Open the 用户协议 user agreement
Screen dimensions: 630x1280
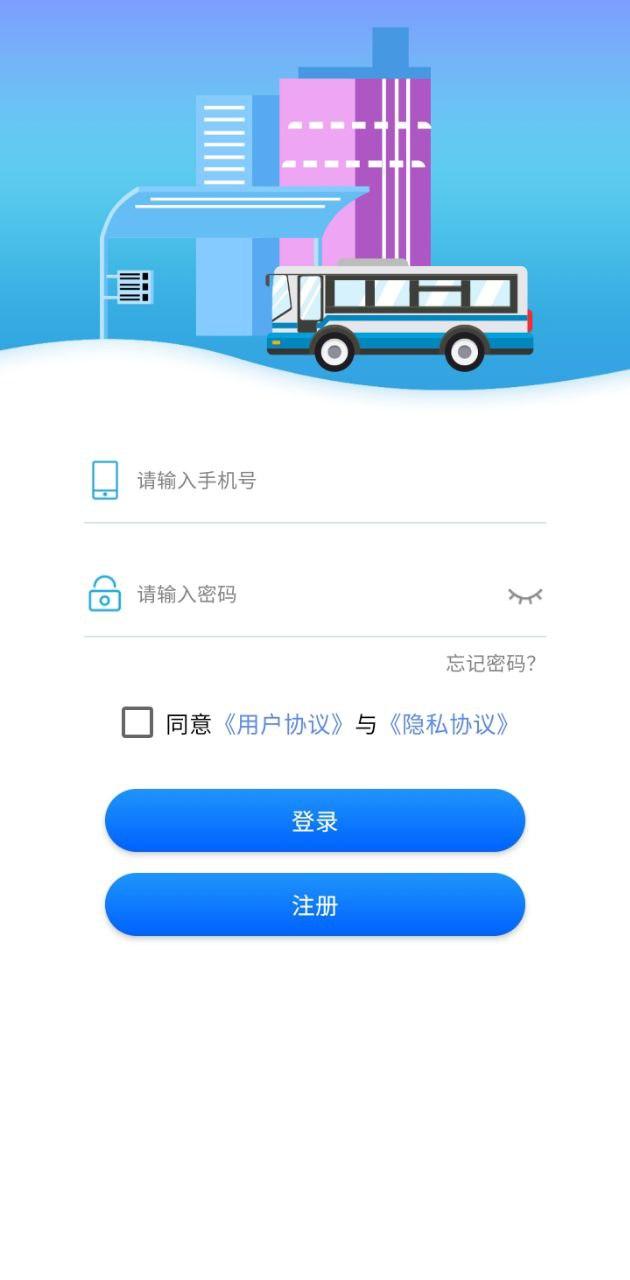(x=285, y=724)
